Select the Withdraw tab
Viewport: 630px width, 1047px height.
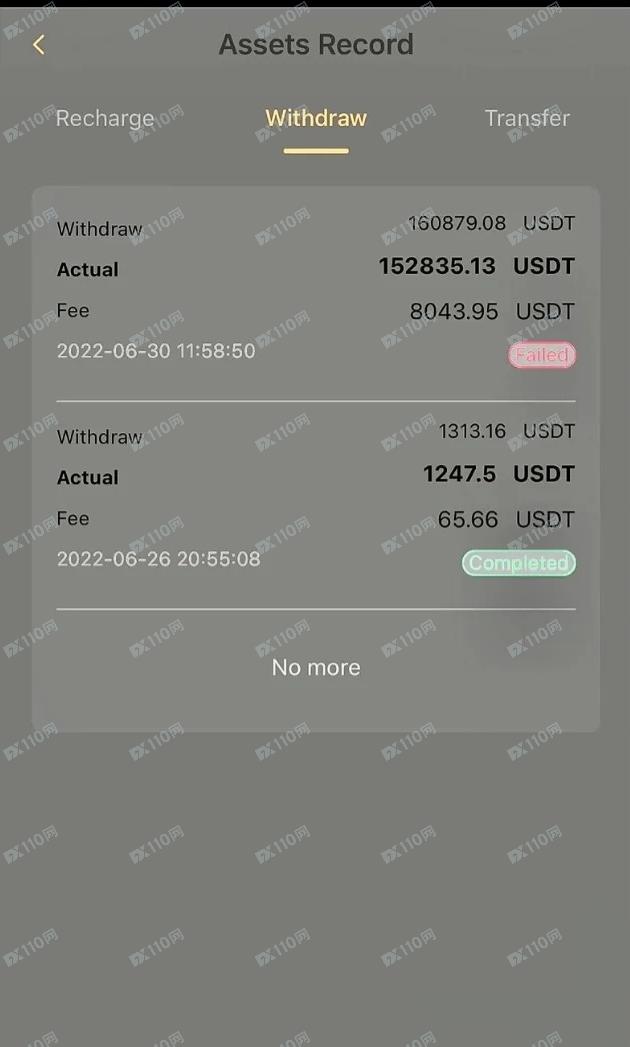(x=316, y=118)
